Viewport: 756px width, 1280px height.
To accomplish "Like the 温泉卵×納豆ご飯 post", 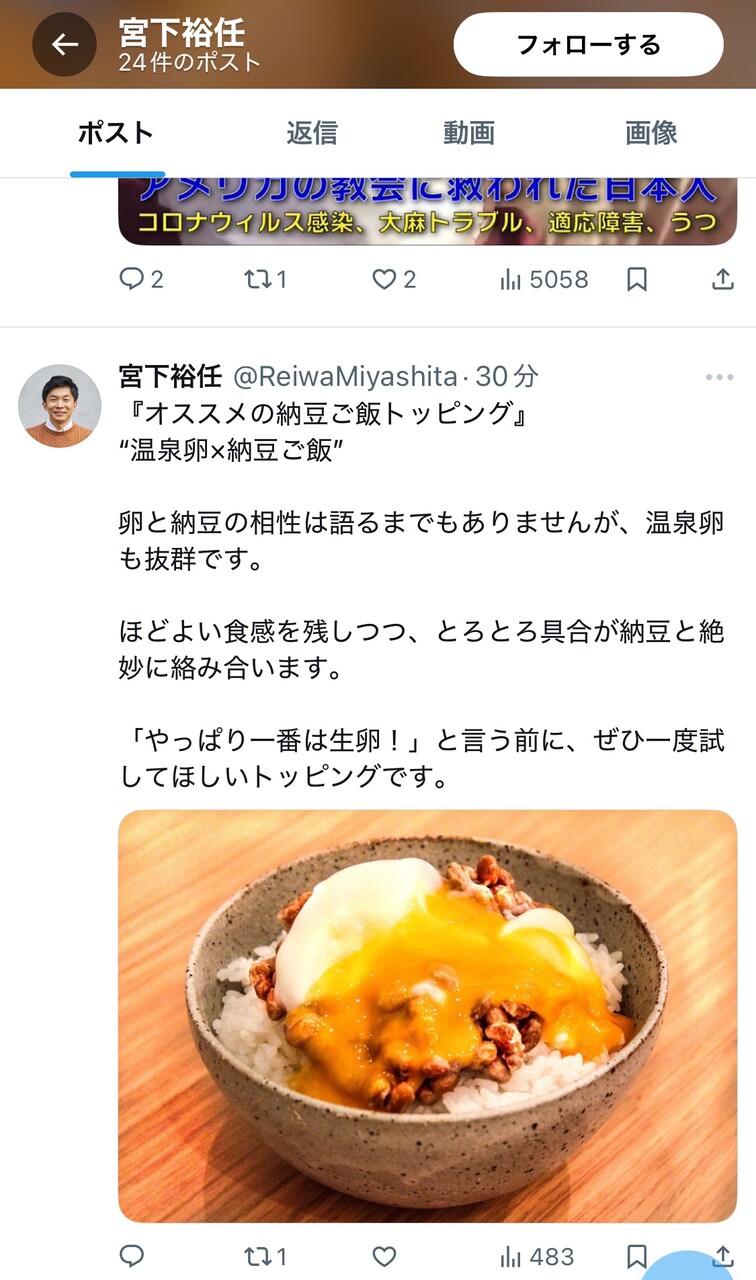I will tap(385, 1256).
